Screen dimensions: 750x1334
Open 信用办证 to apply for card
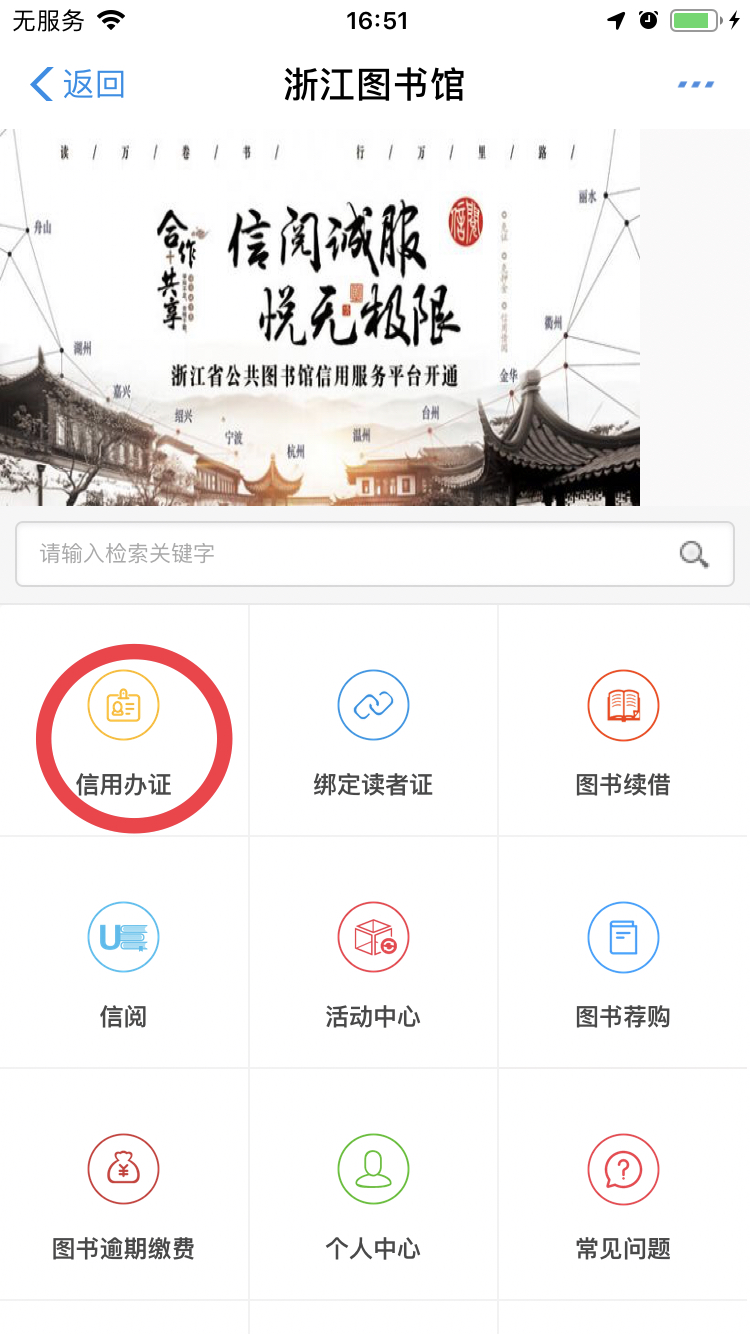(124, 721)
